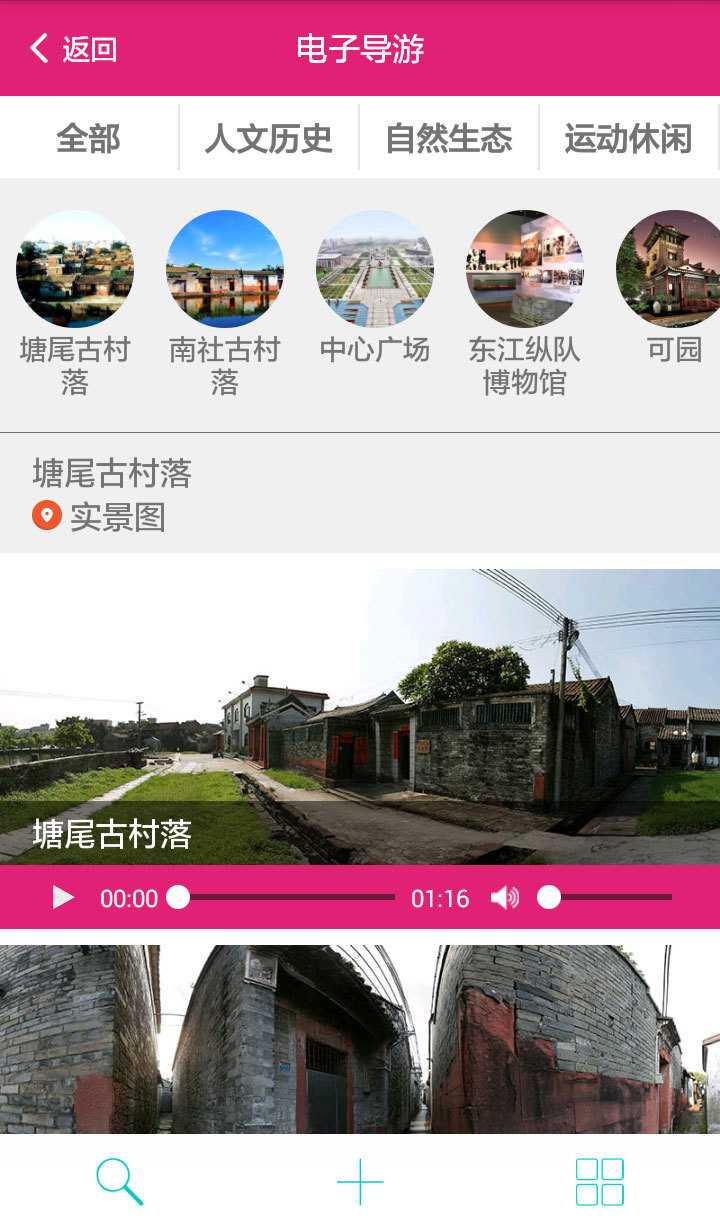The height and width of the screenshot is (1230, 720).
Task: Tap the plus icon in bottom bar
Action: point(360,1181)
